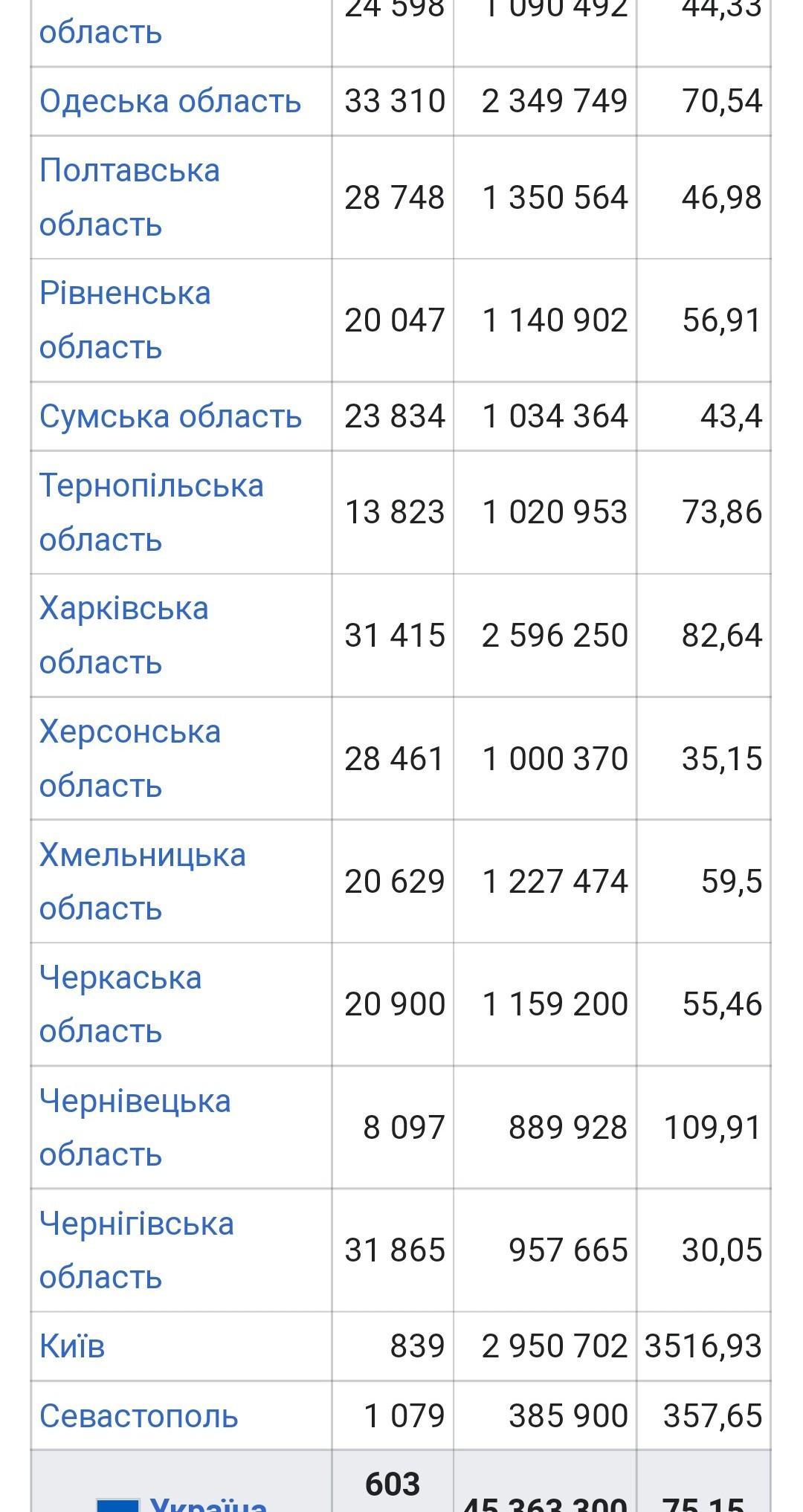Open the Україна link in the totals row
Viewport: 803px width, 1512px height.
[x=208, y=1502]
